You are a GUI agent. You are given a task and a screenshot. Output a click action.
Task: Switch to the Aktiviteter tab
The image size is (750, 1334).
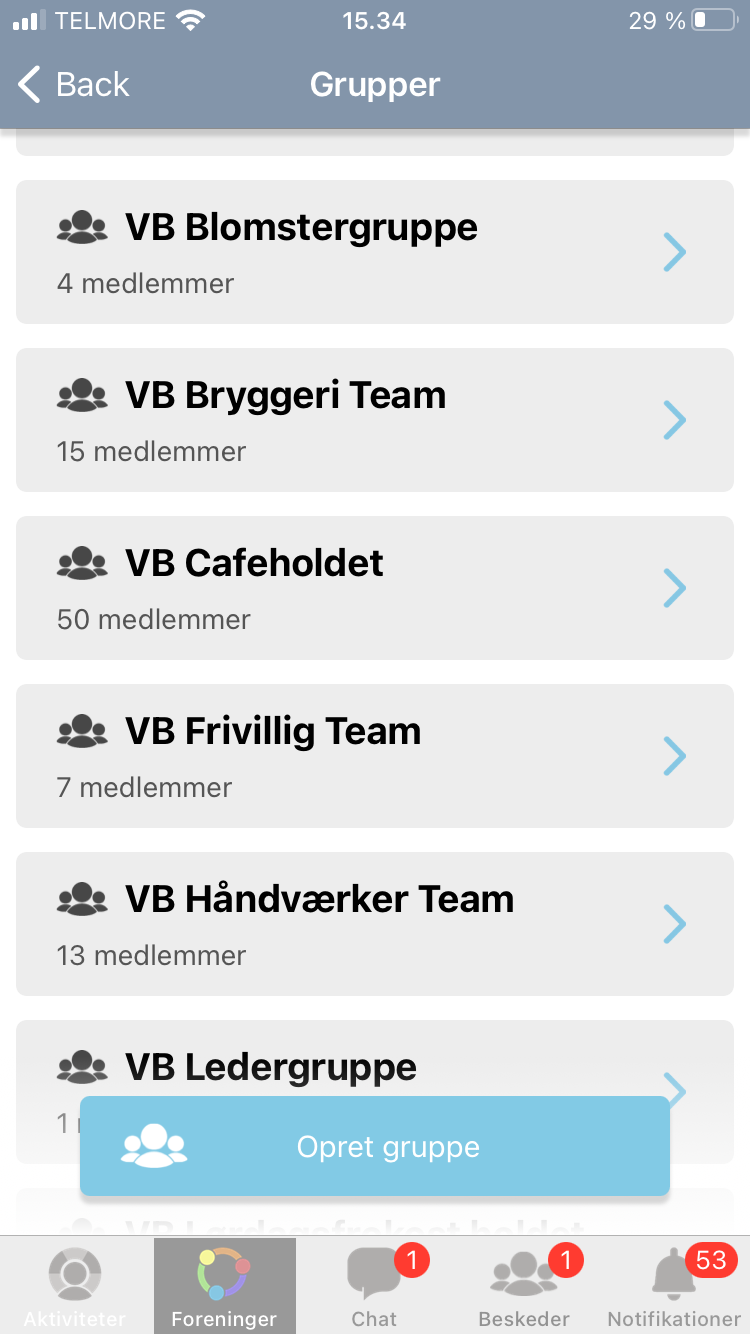(75, 1286)
